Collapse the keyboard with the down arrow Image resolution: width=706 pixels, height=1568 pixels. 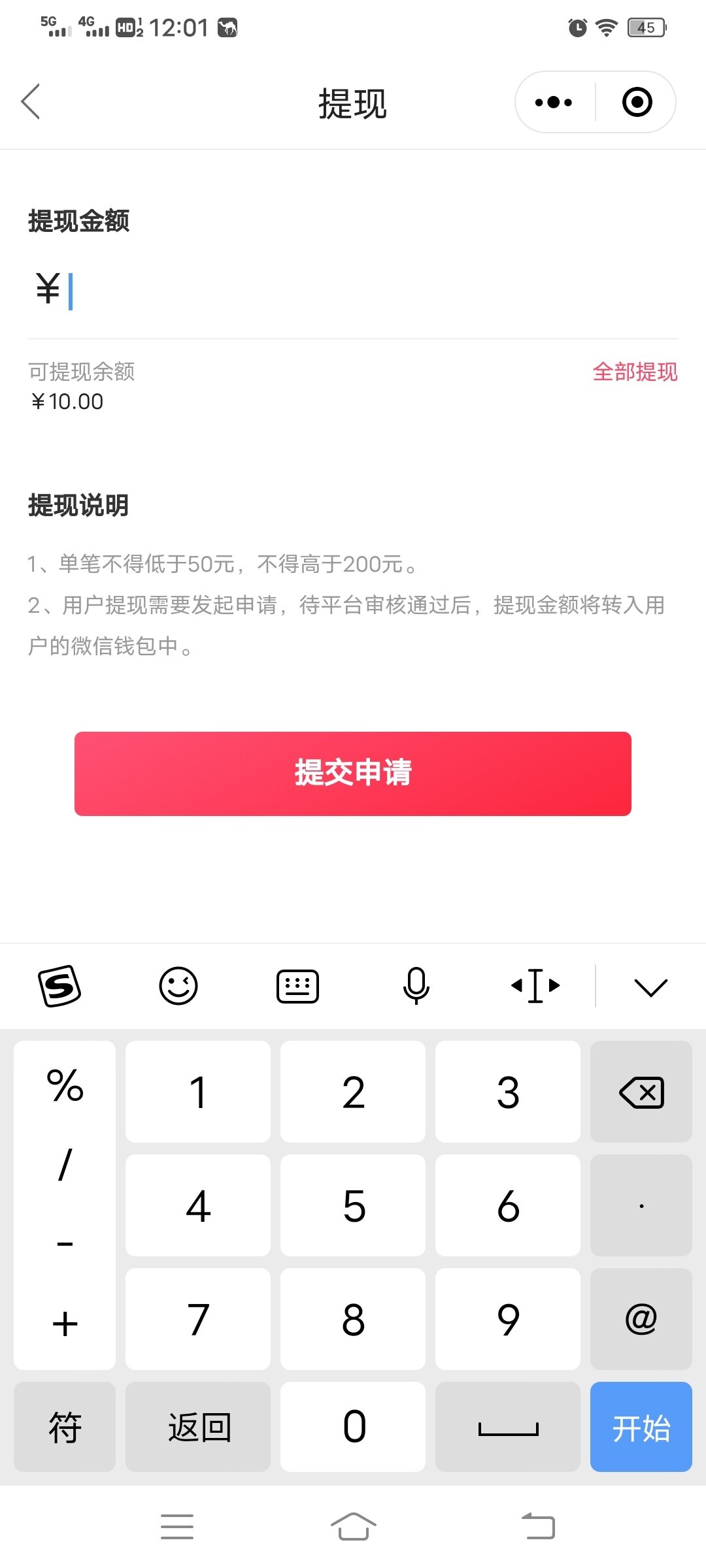[x=651, y=987]
